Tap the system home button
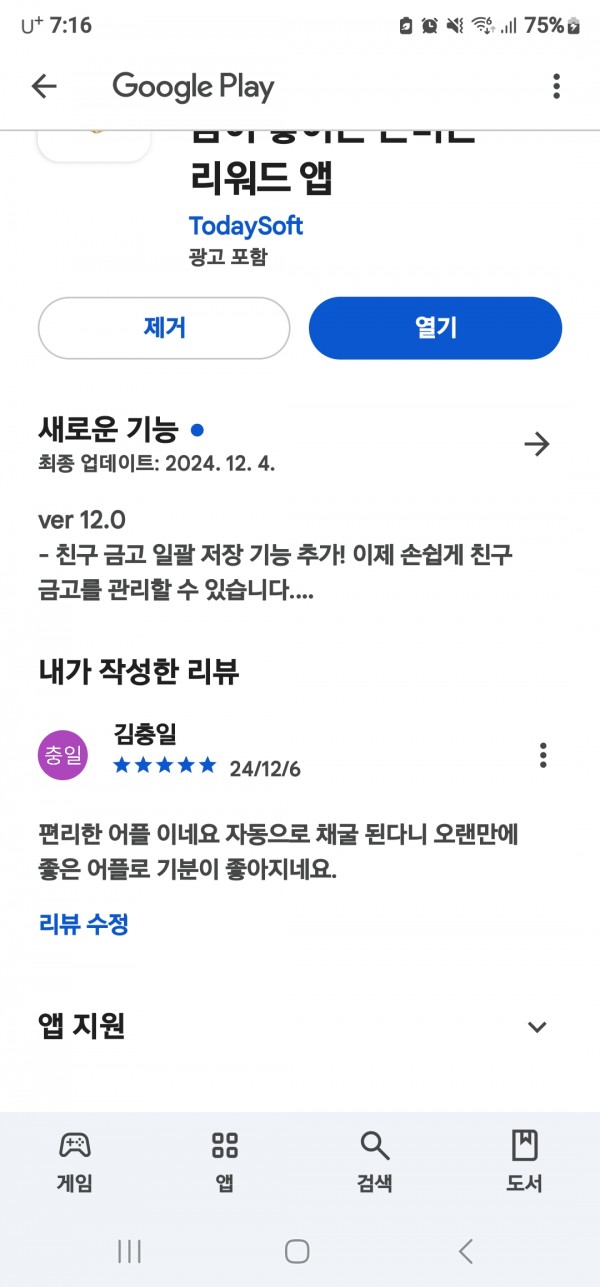Viewport: 600px width, 1287px height. click(x=297, y=1250)
